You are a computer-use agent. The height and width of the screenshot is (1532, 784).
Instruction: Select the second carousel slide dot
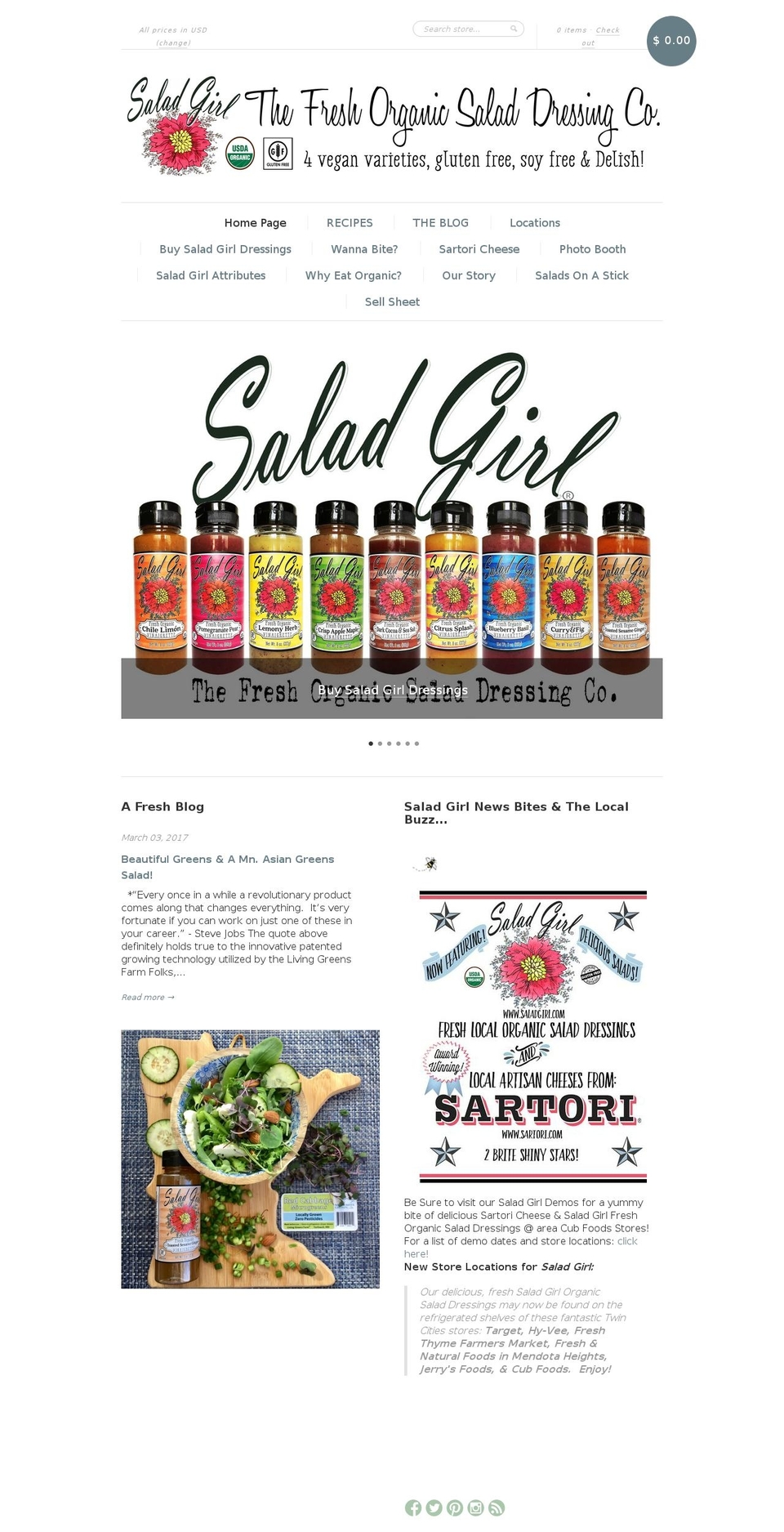pyautogui.click(x=380, y=744)
